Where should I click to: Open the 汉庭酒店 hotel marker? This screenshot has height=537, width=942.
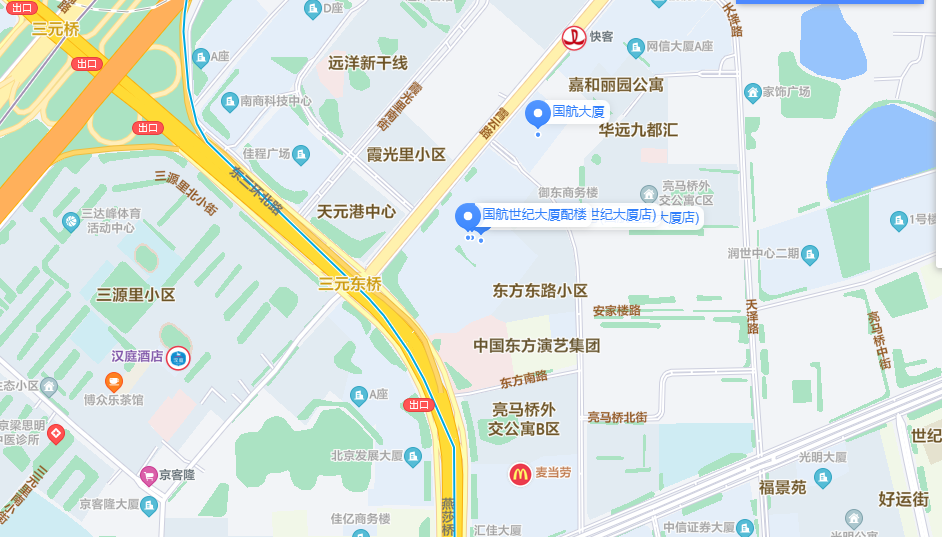pos(178,357)
